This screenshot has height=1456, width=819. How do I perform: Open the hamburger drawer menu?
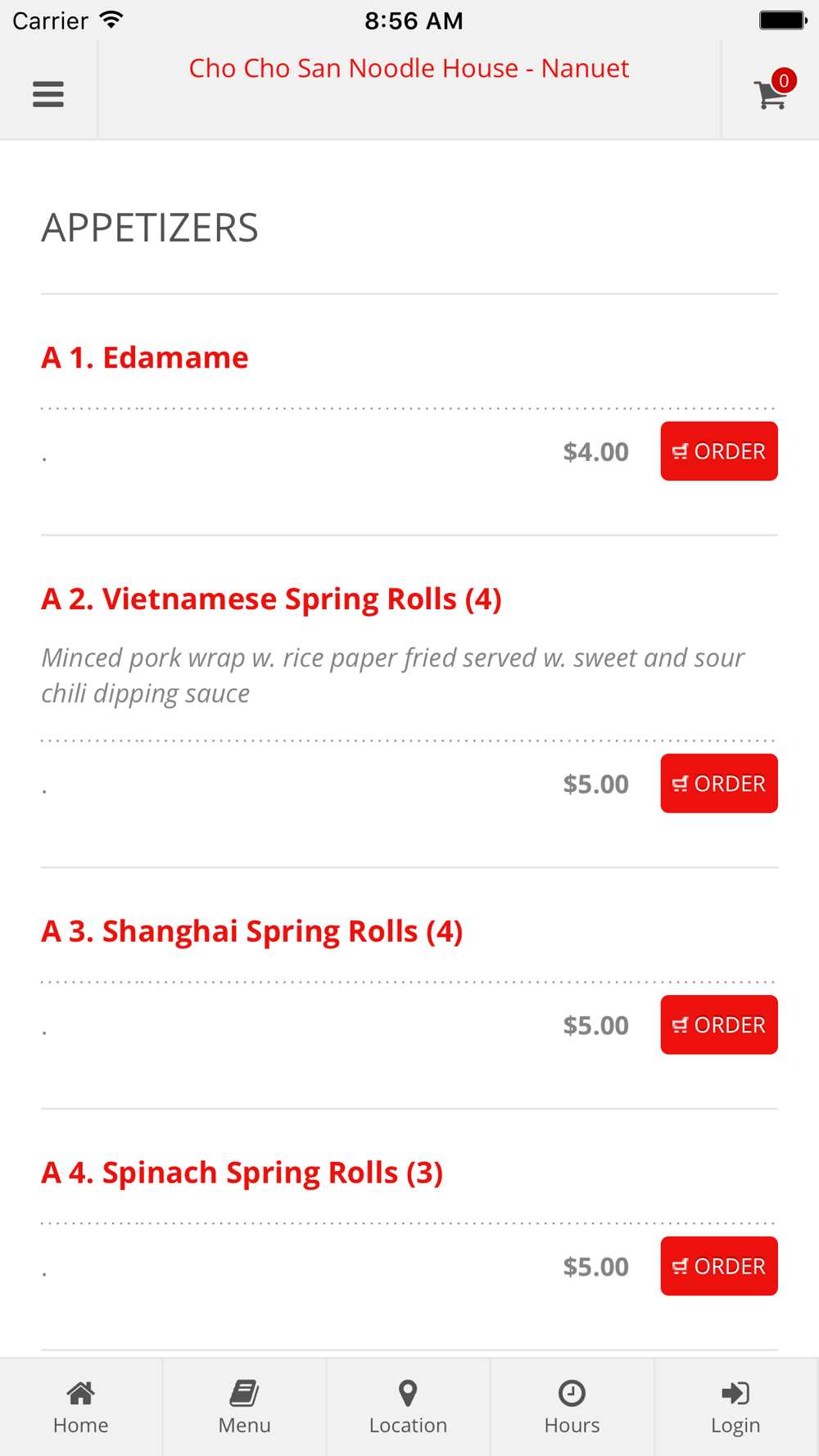(x=48, y=94)
